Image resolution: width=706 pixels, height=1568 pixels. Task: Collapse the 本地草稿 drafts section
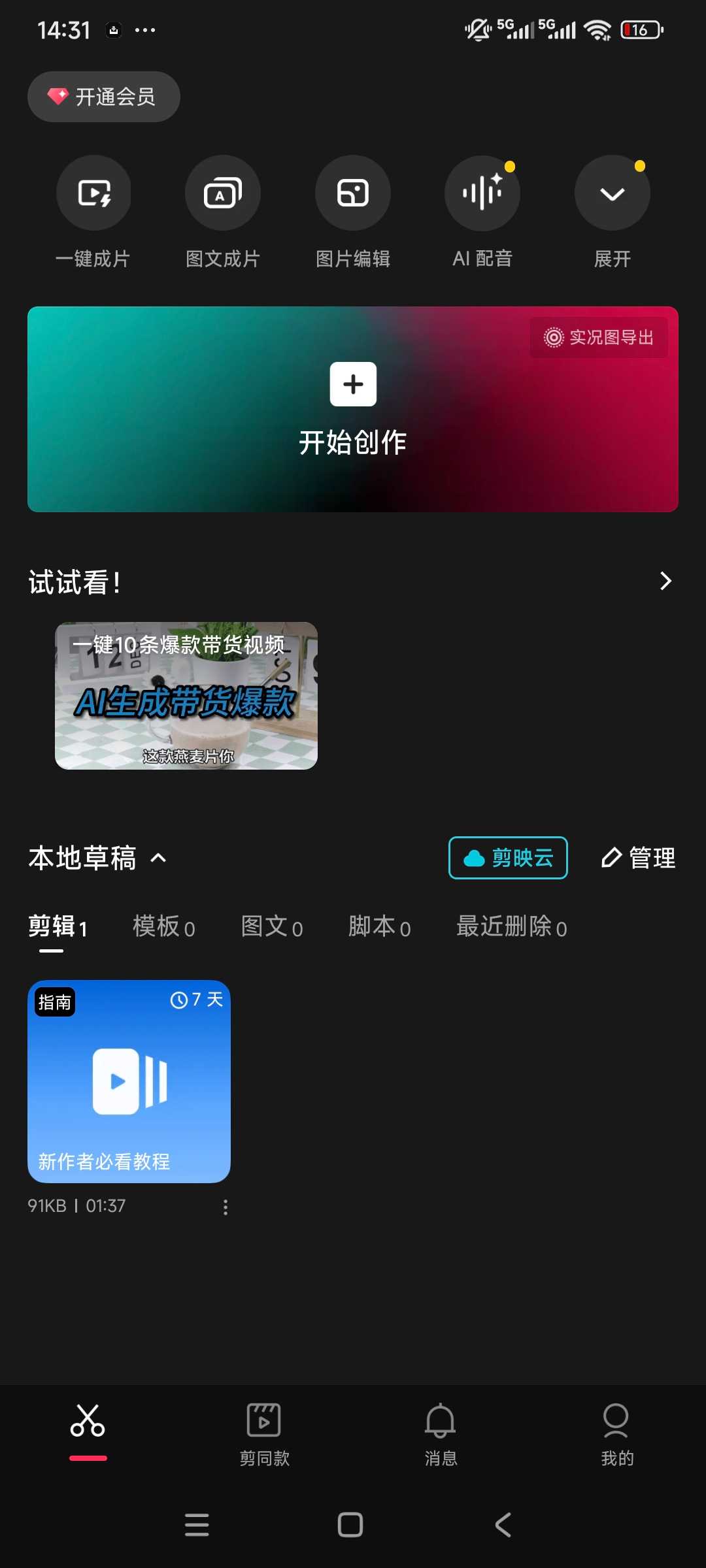(158, 858)
